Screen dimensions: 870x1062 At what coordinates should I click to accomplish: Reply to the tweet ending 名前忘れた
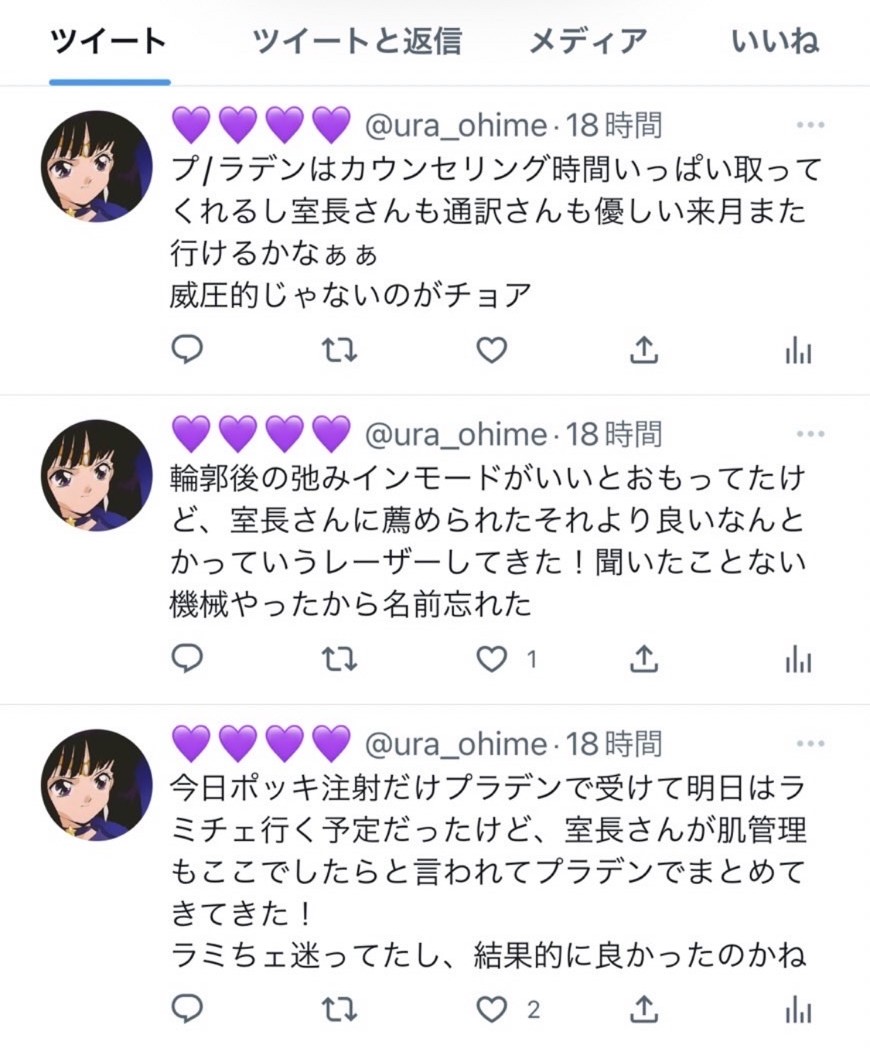pos(187,658)
